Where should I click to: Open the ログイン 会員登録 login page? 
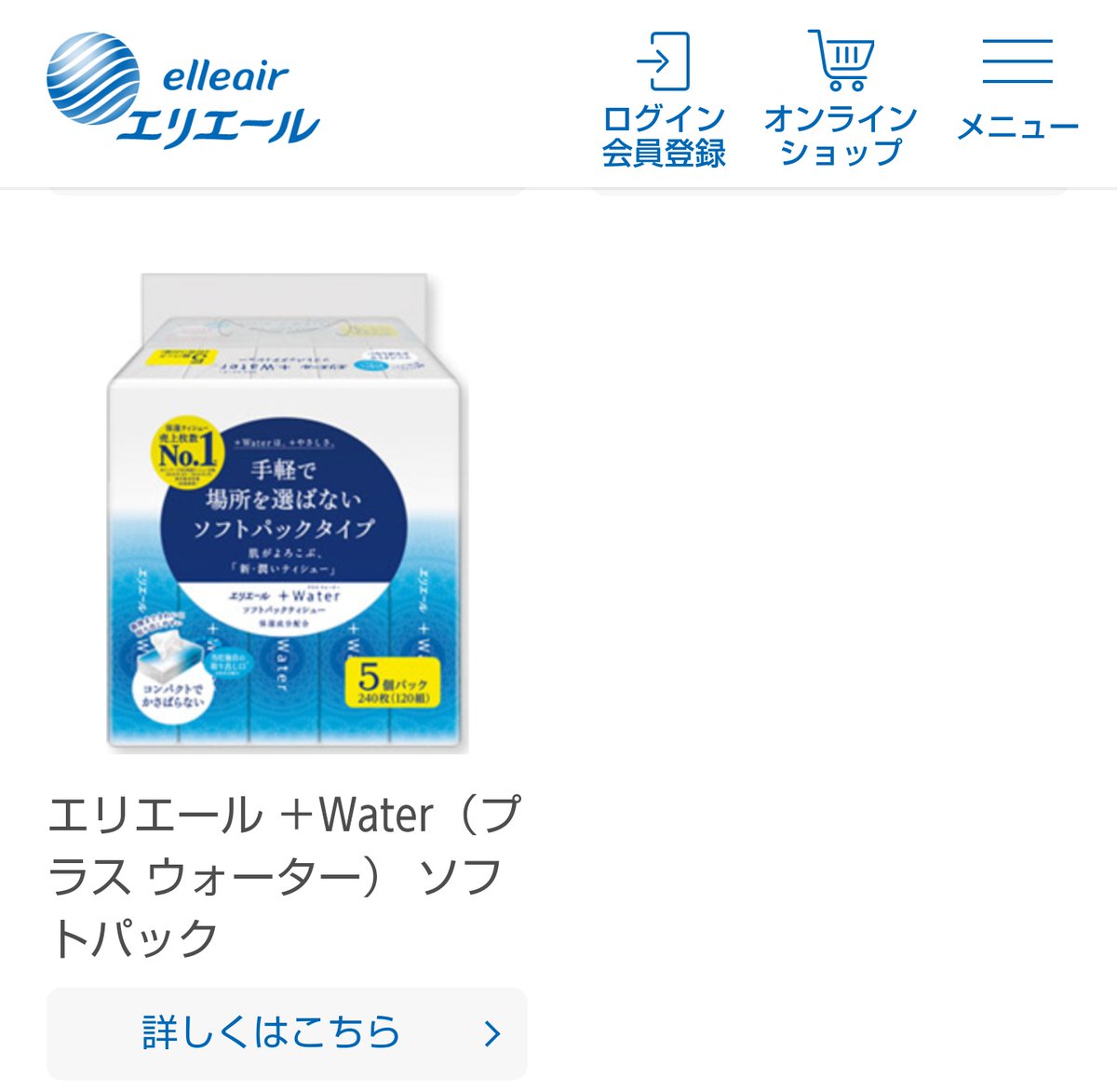pyautogui.click(x=663, y=98)
